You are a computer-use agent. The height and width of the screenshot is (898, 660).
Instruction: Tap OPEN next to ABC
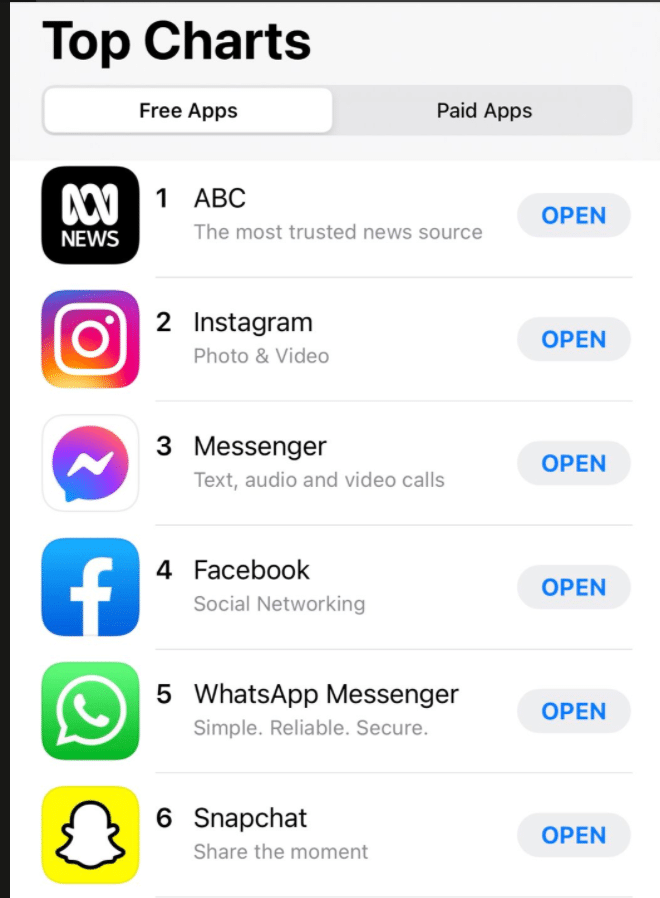click(573, 216)
